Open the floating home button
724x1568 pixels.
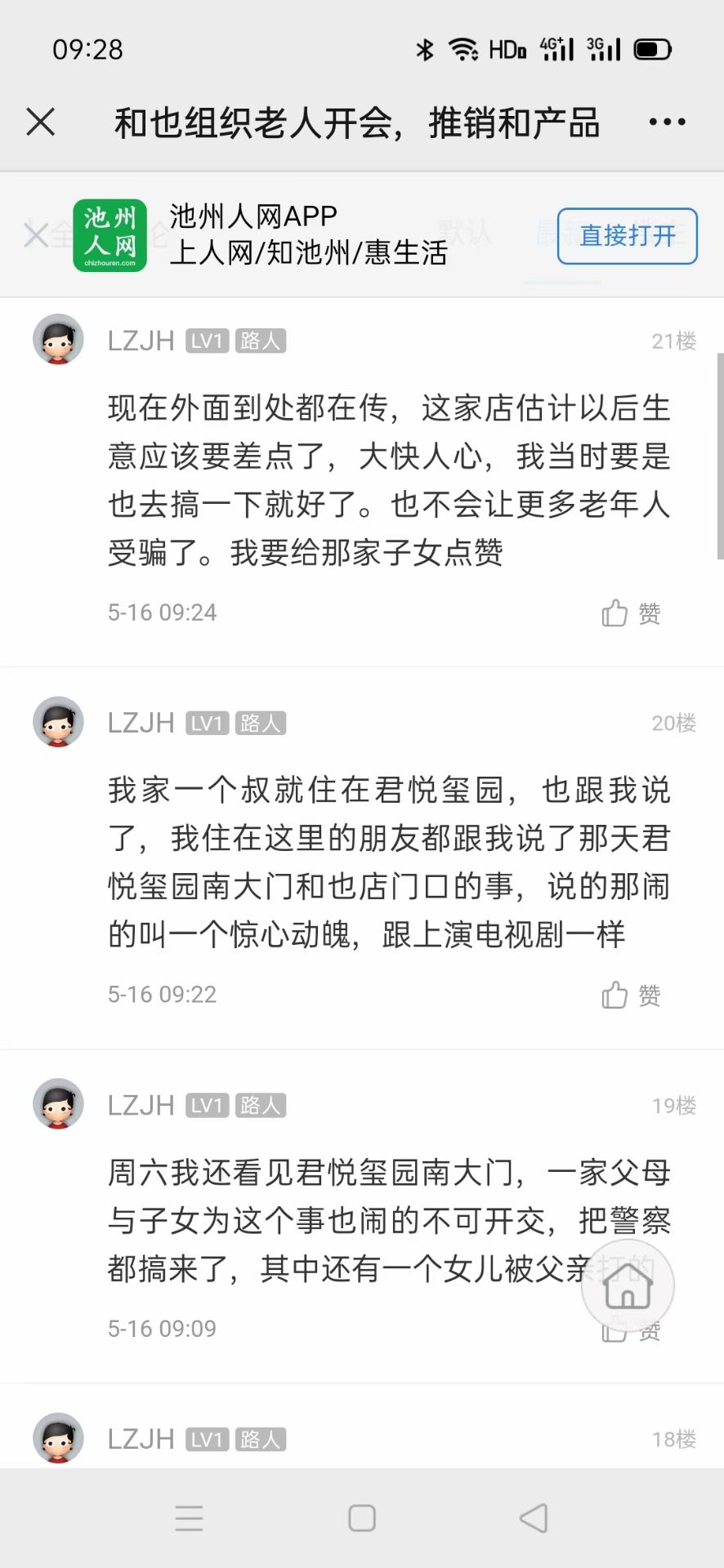tap(628, 1286)
